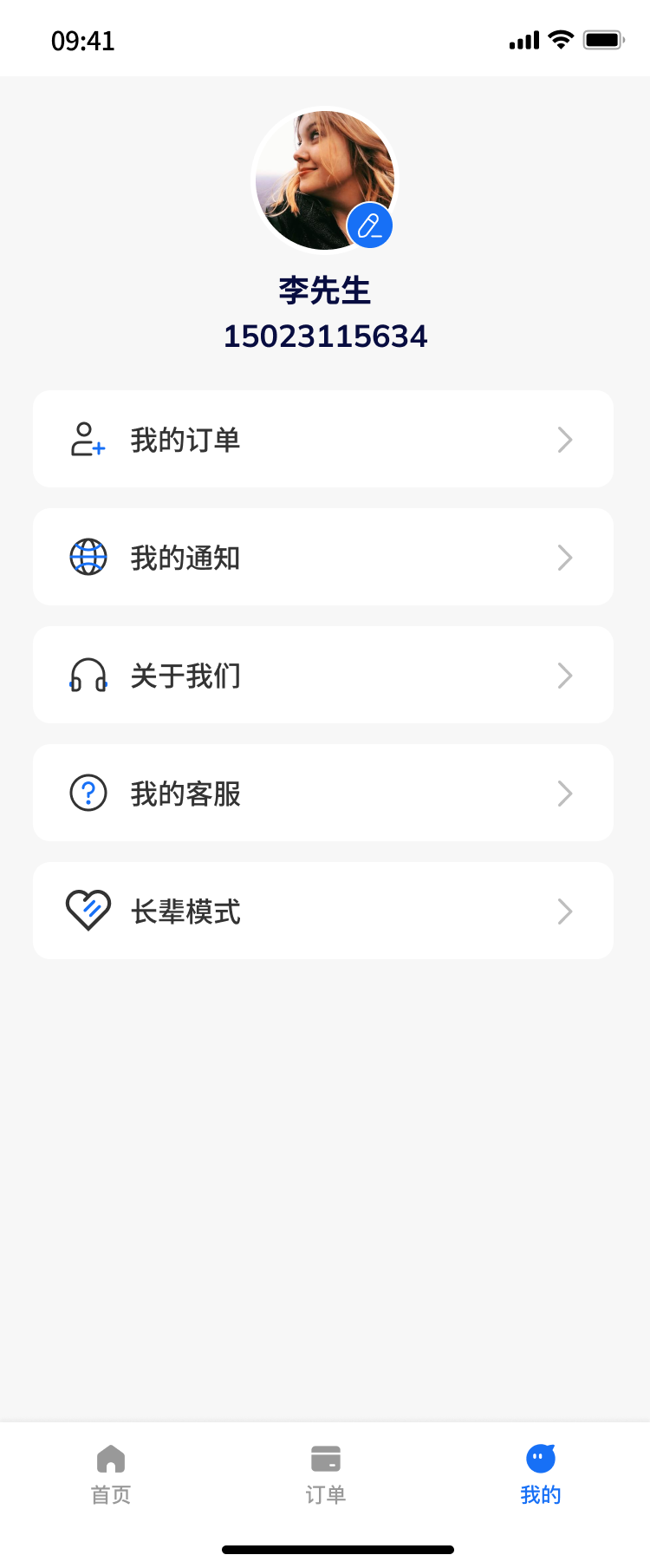Select the 我的 tab

coord(541,1473)
